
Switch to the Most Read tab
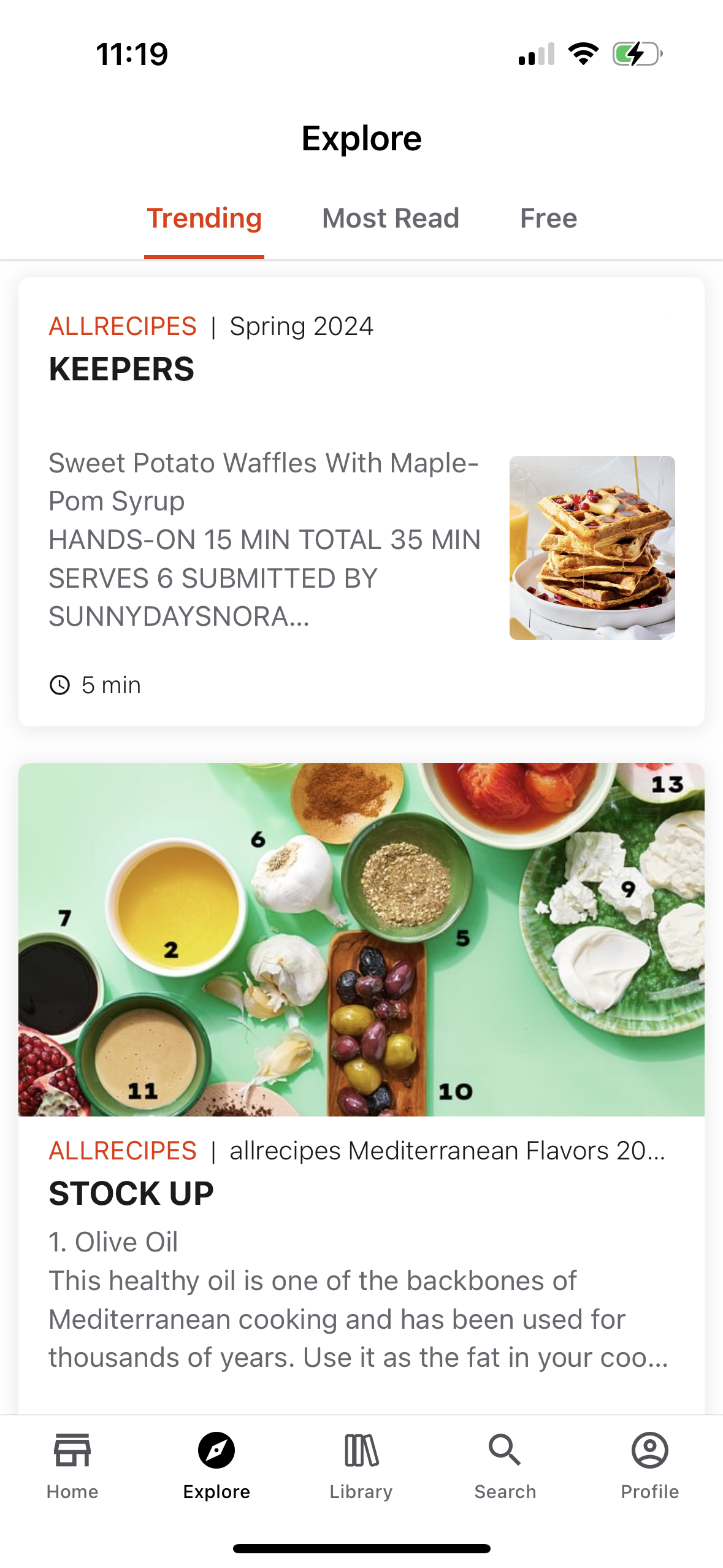[x=391, y=218]
